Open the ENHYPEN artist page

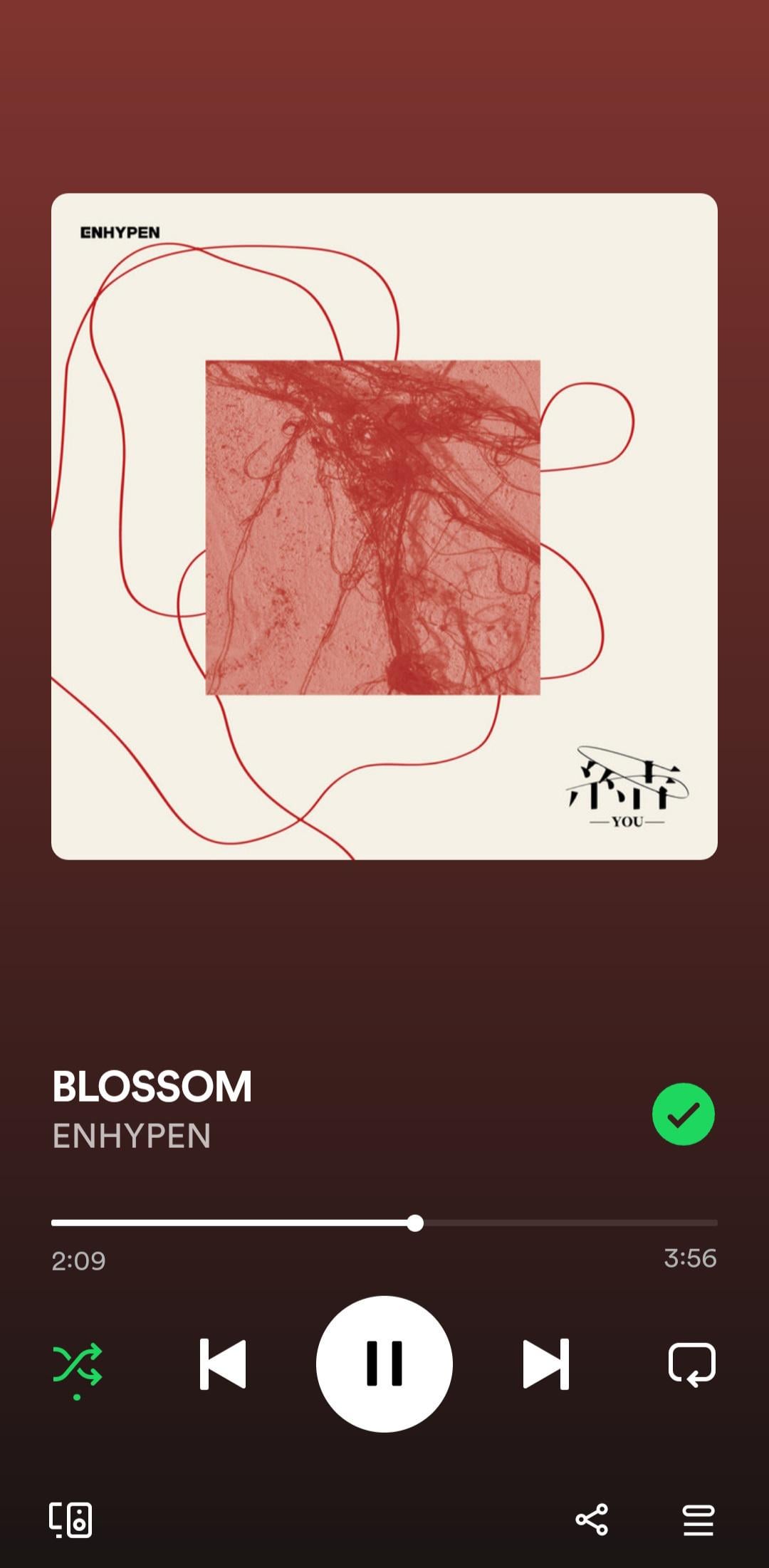tap(132, 1136)
